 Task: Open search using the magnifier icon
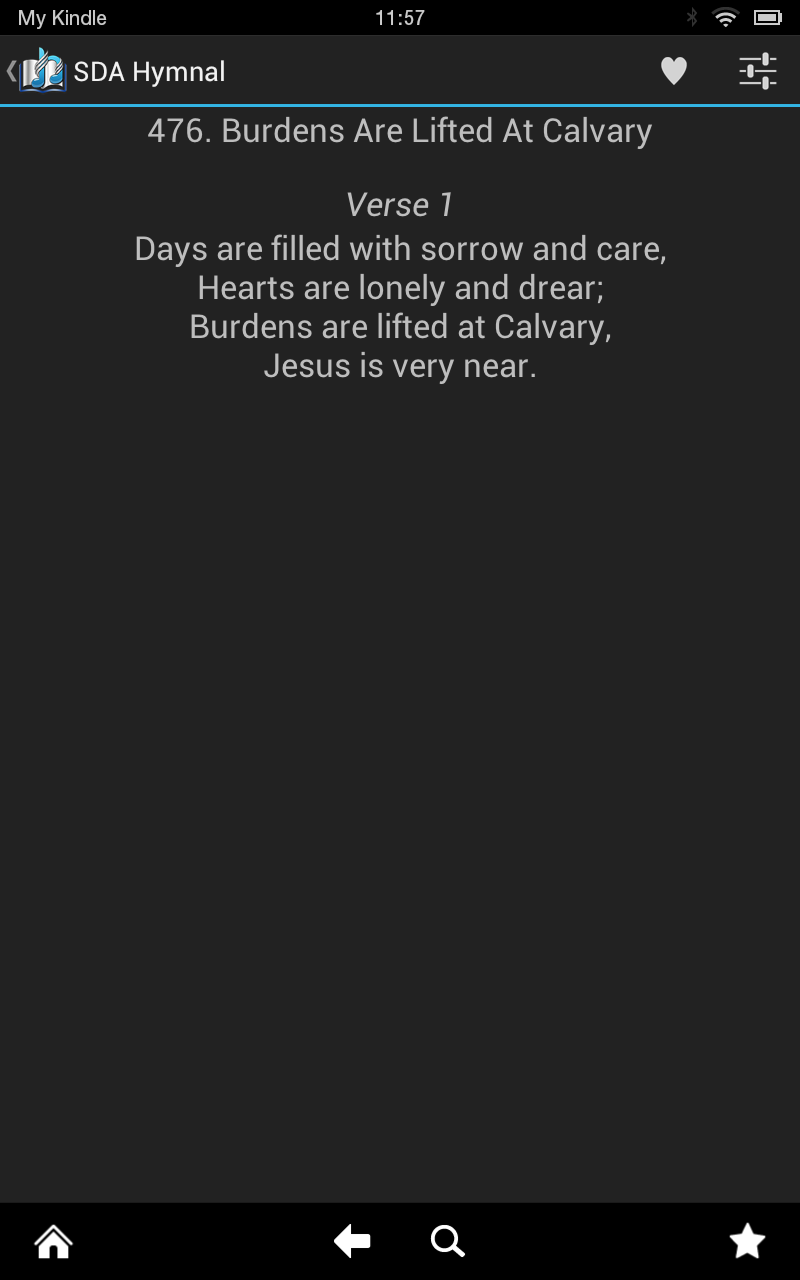[448, 1240]
